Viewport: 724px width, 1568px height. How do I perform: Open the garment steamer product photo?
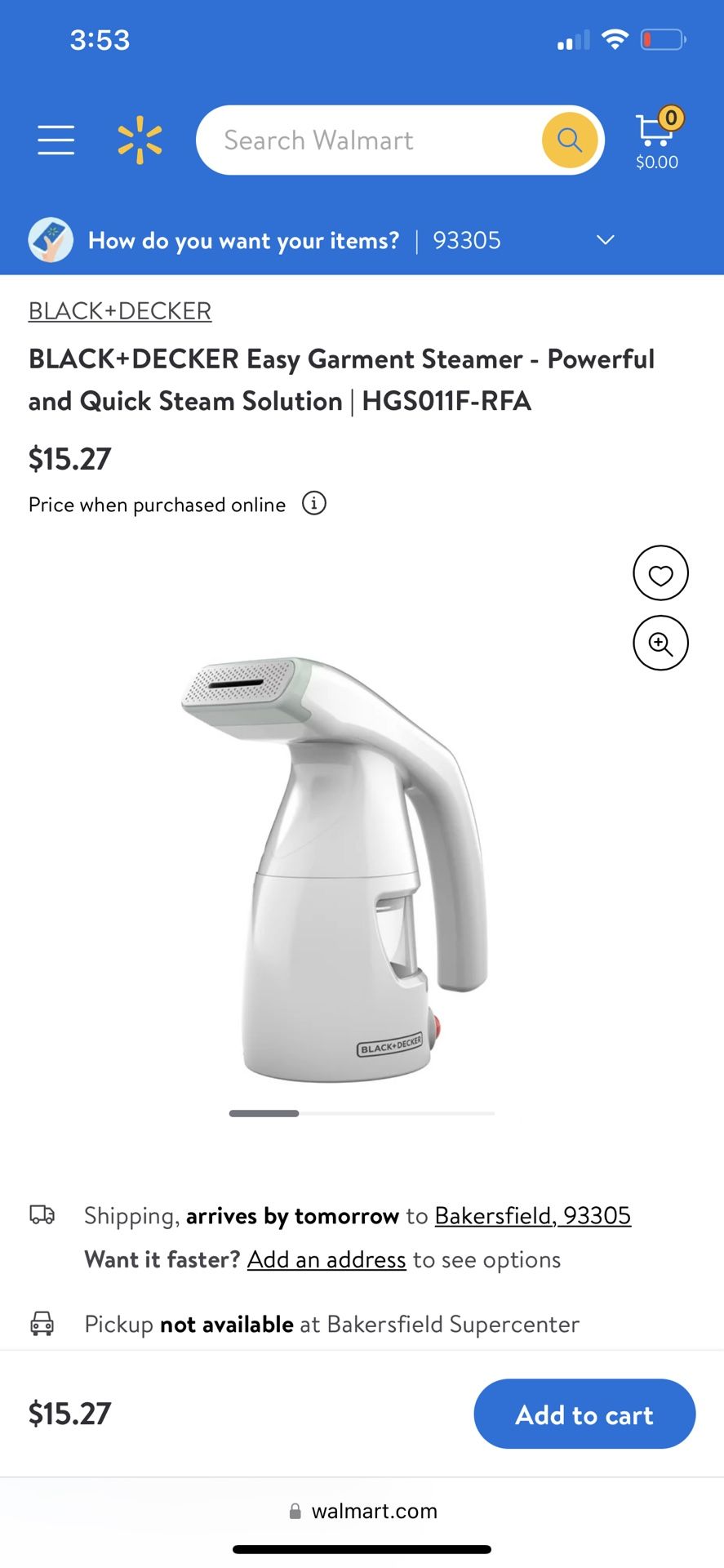[x=335, y=870]
